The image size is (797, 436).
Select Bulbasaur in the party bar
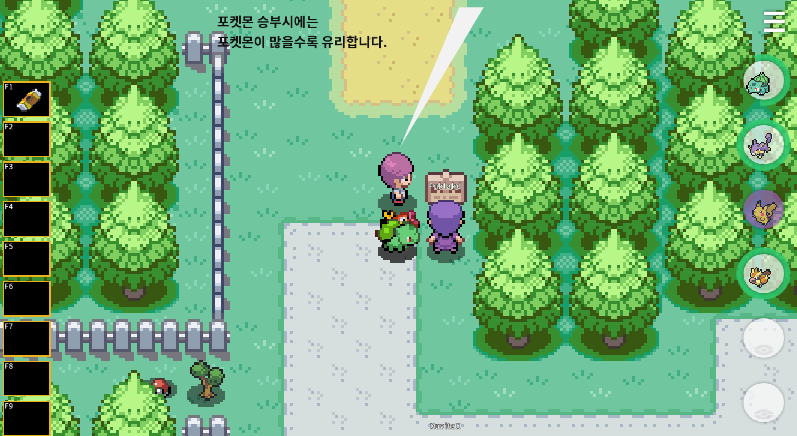click(763, 81)
